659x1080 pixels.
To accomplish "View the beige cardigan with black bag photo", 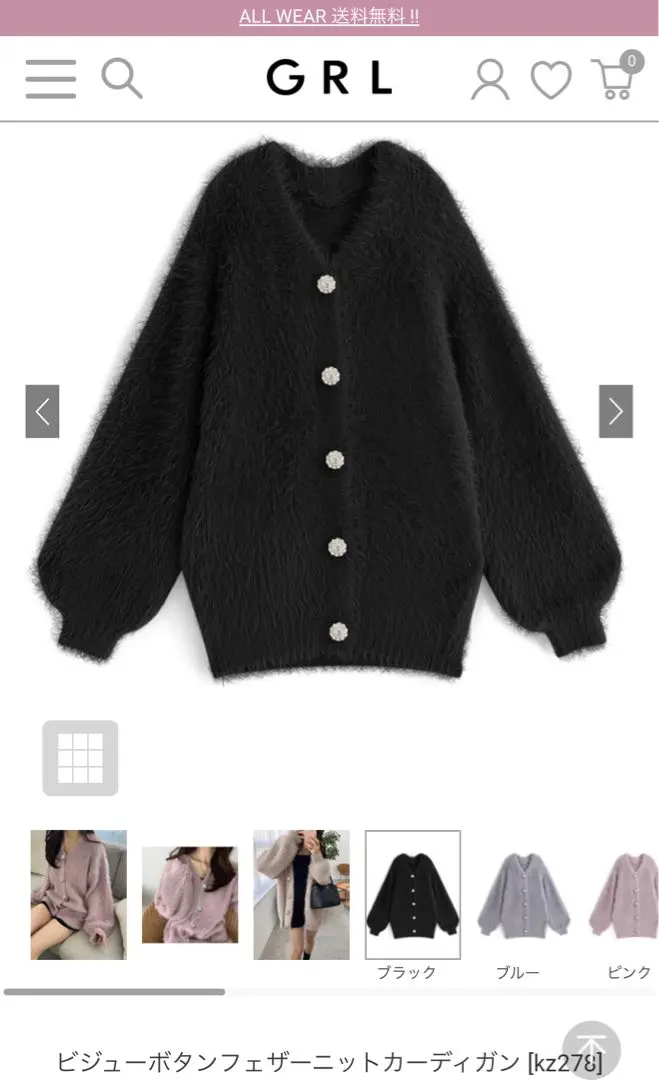I will pos(301,895).
